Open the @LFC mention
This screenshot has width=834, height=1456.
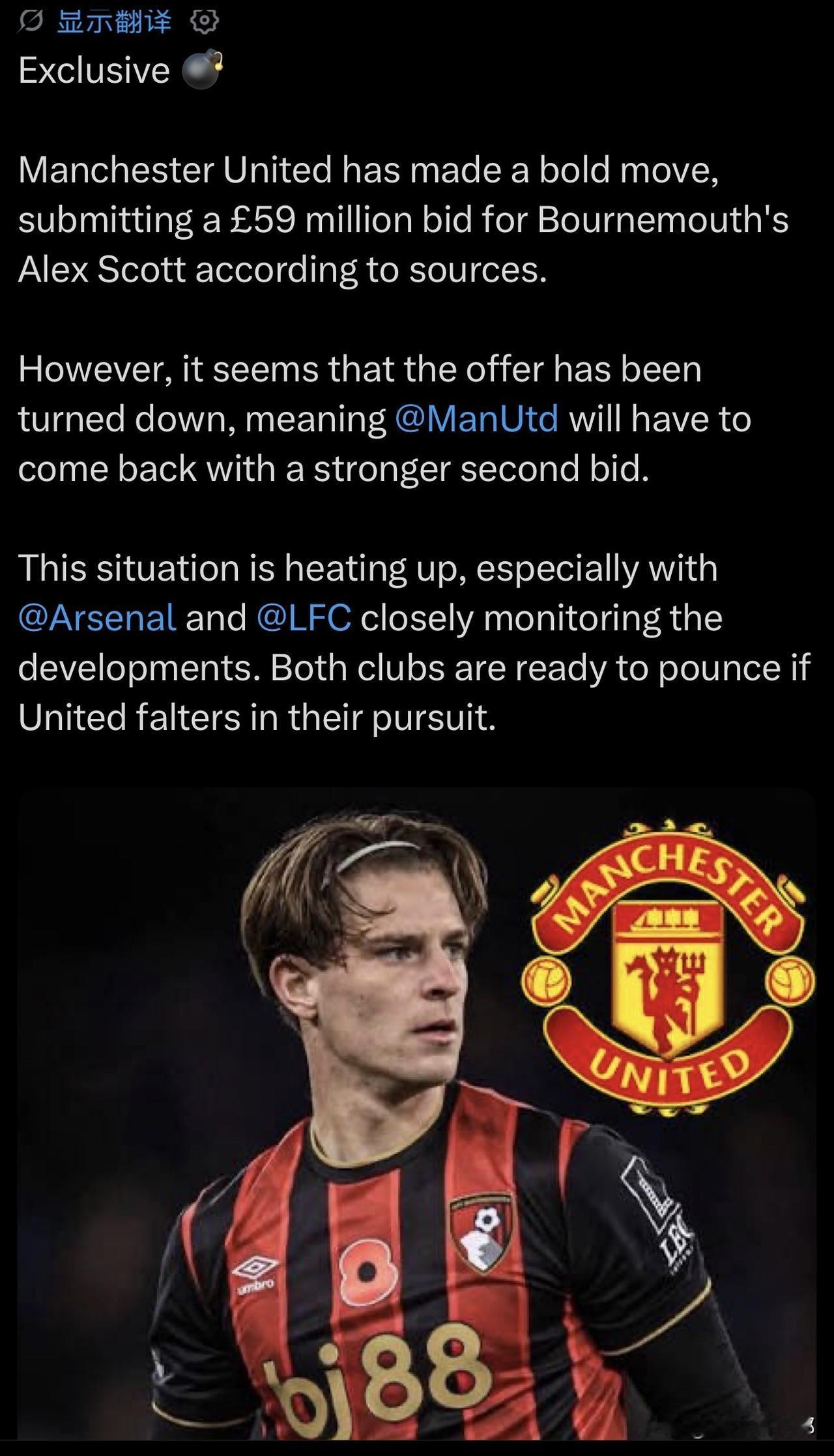304,618
